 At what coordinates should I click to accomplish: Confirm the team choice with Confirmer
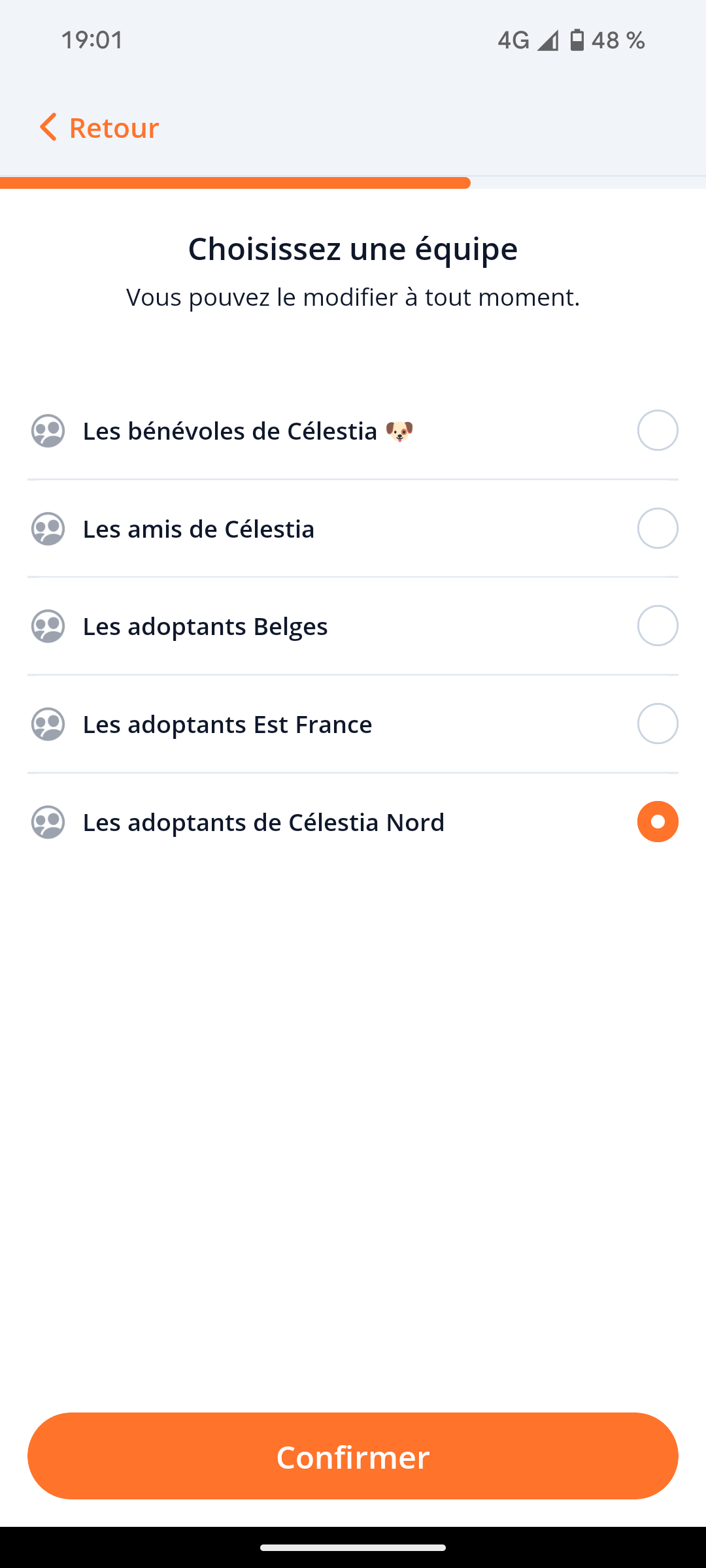(353, 1456)
